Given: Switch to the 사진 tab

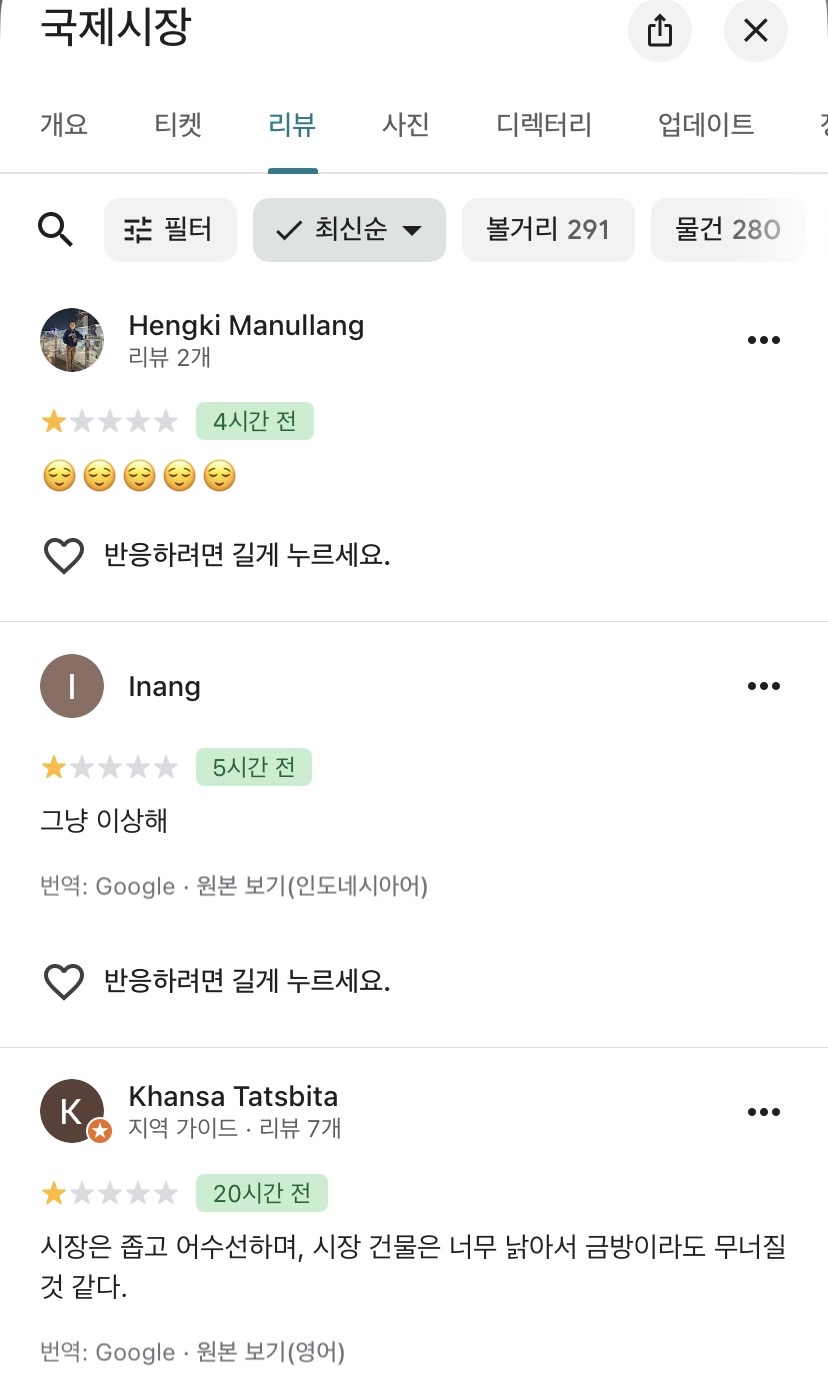Looking at the screenshot, I should (405, 124).
